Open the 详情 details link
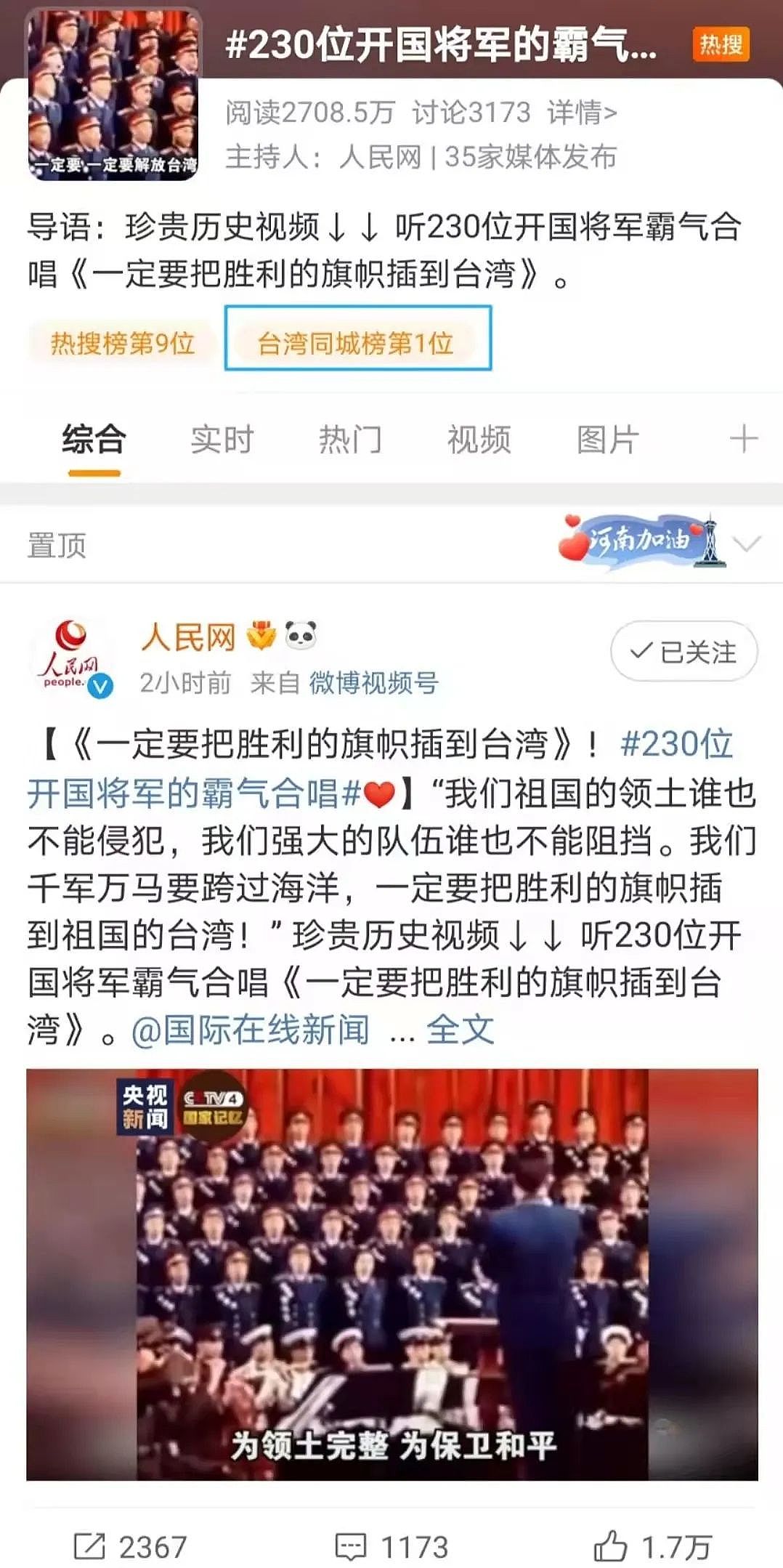This screenshot has width=783, height=1568. point(582,113)
